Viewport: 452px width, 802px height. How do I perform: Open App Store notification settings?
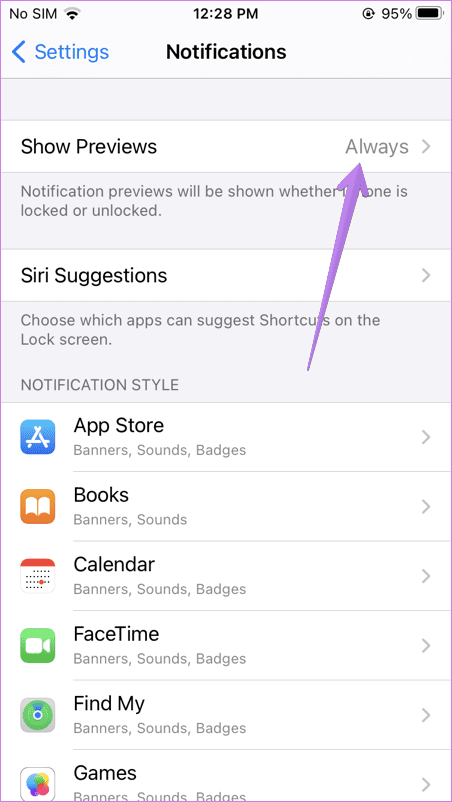tap(226, 437)
